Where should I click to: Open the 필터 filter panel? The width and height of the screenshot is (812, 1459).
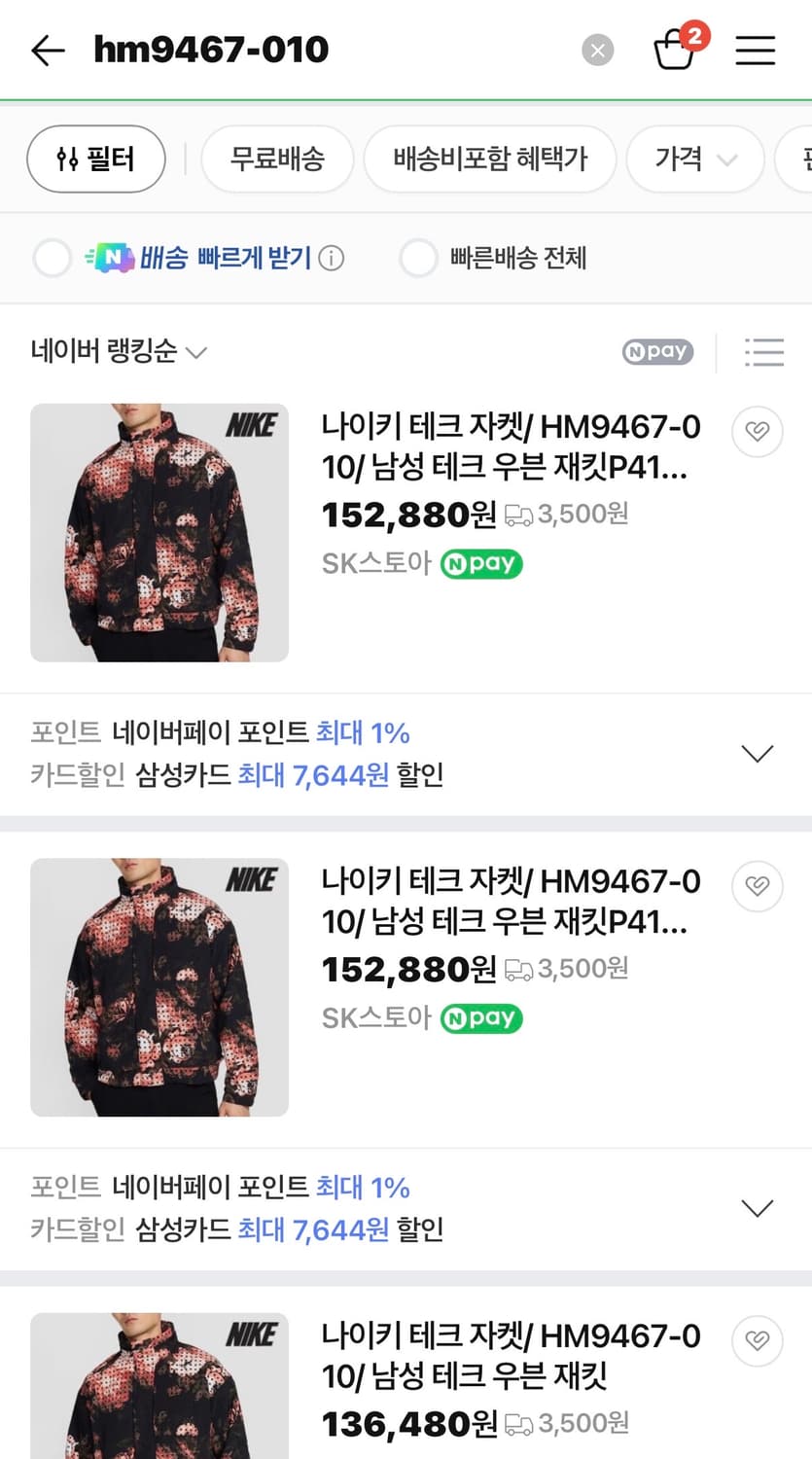95,159
